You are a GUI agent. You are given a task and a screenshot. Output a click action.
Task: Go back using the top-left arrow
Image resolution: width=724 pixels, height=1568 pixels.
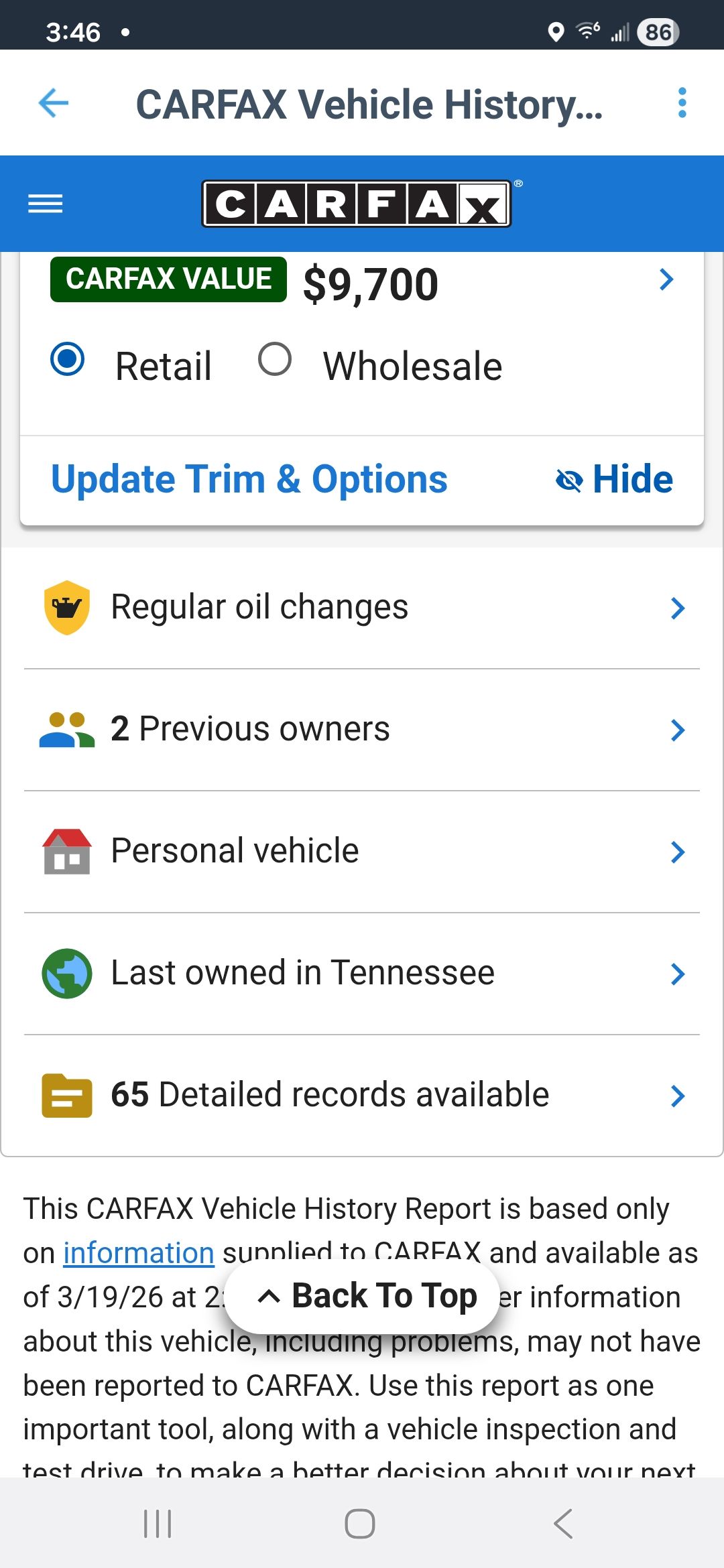54,103
